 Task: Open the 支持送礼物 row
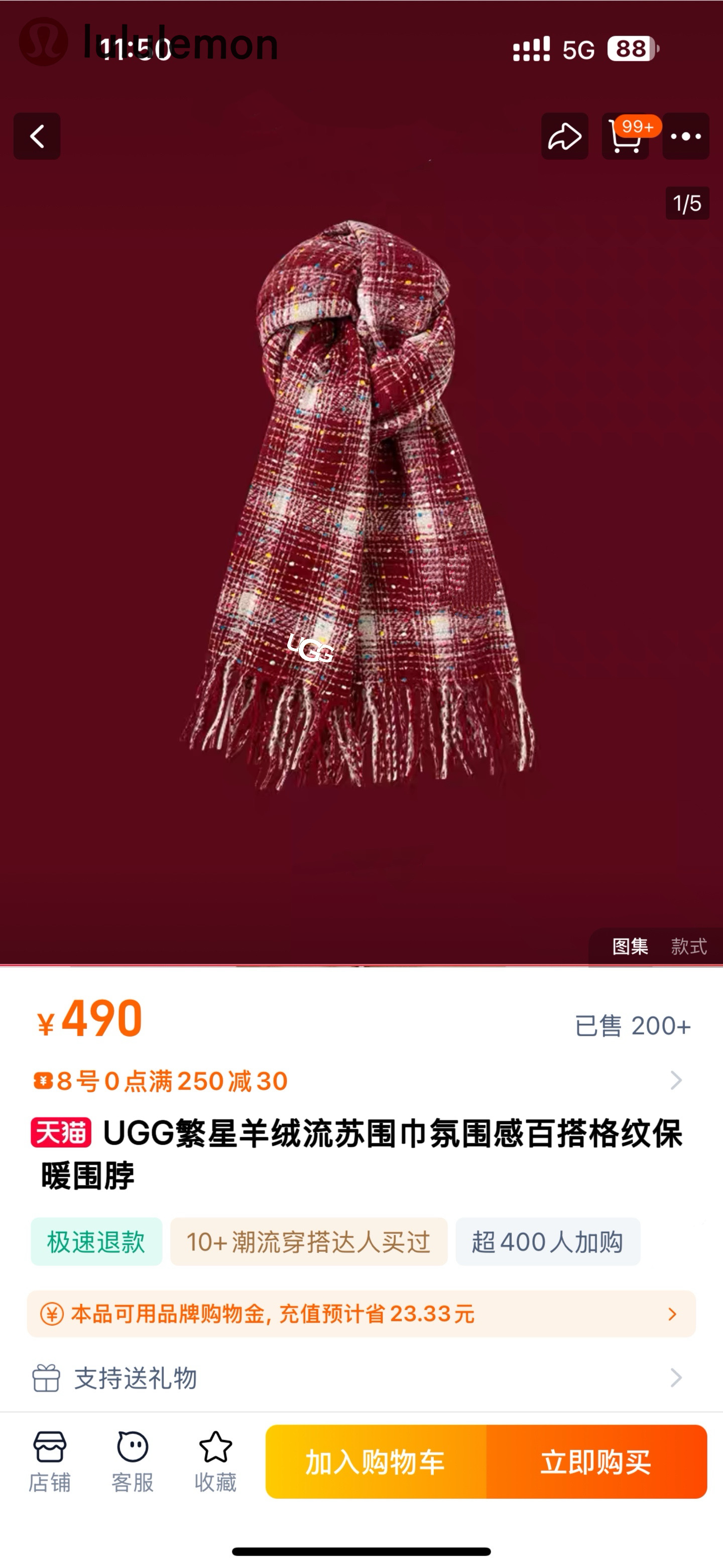point(359,1378)
